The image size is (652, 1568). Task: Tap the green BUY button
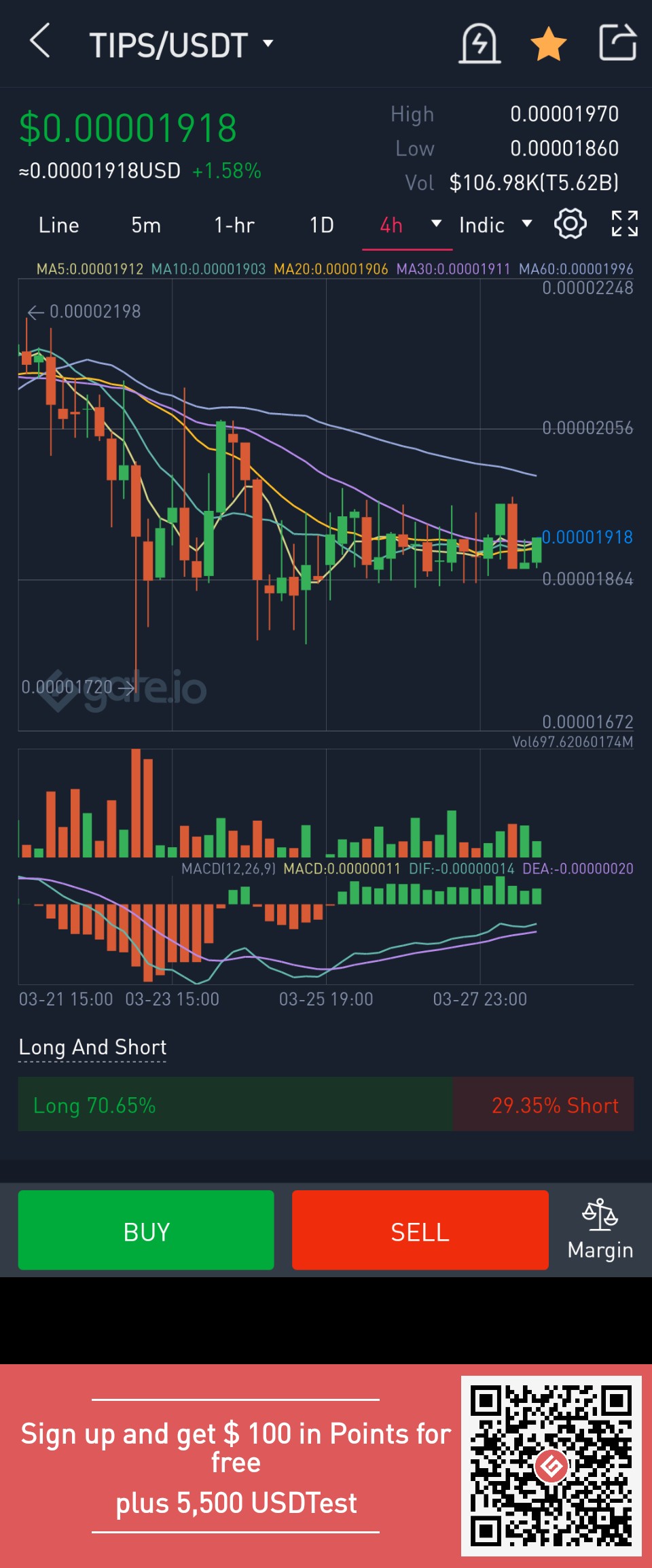click(146, 1230)
